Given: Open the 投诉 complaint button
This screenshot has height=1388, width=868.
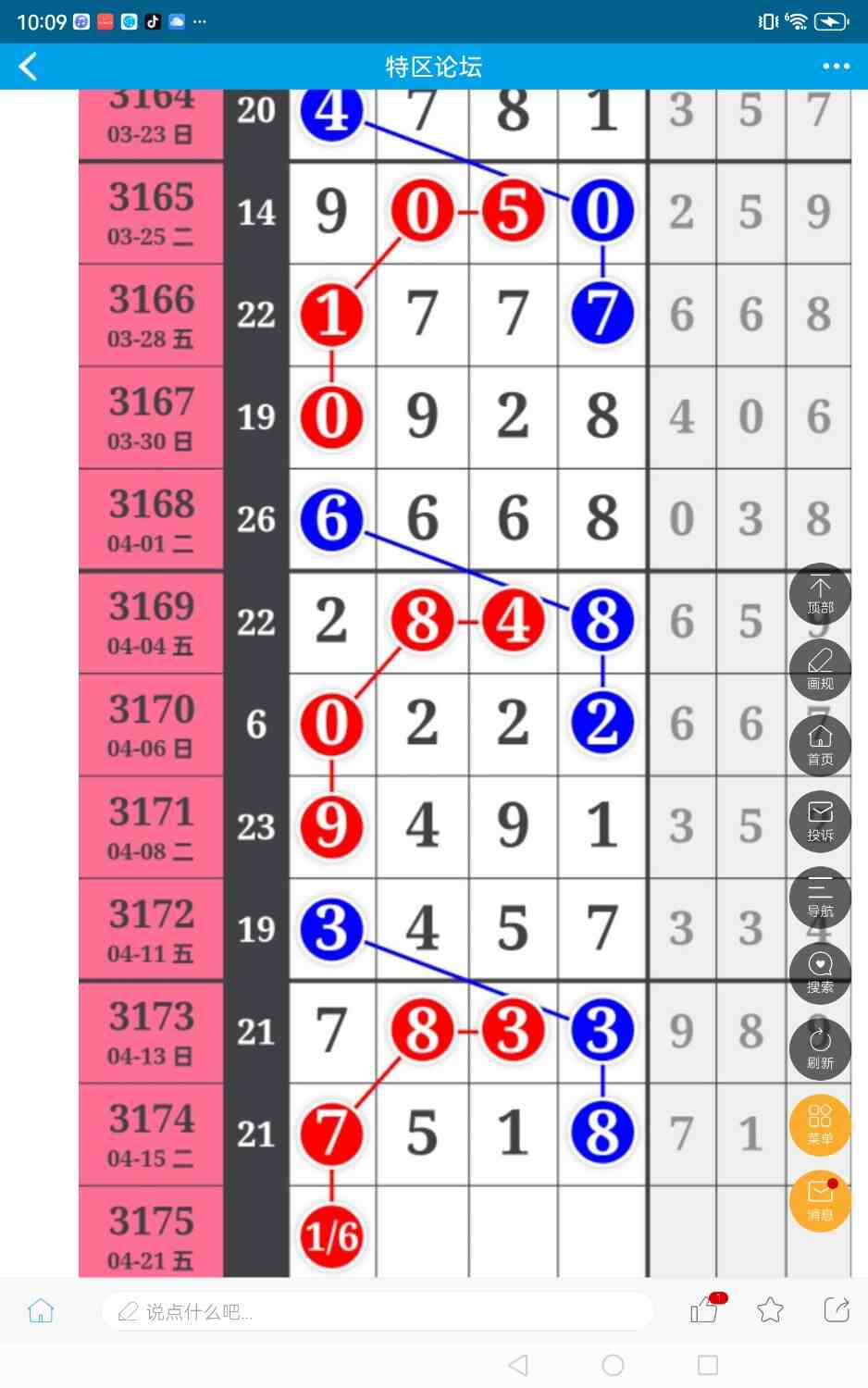Looking at the screenshot, I should point(820,823).
